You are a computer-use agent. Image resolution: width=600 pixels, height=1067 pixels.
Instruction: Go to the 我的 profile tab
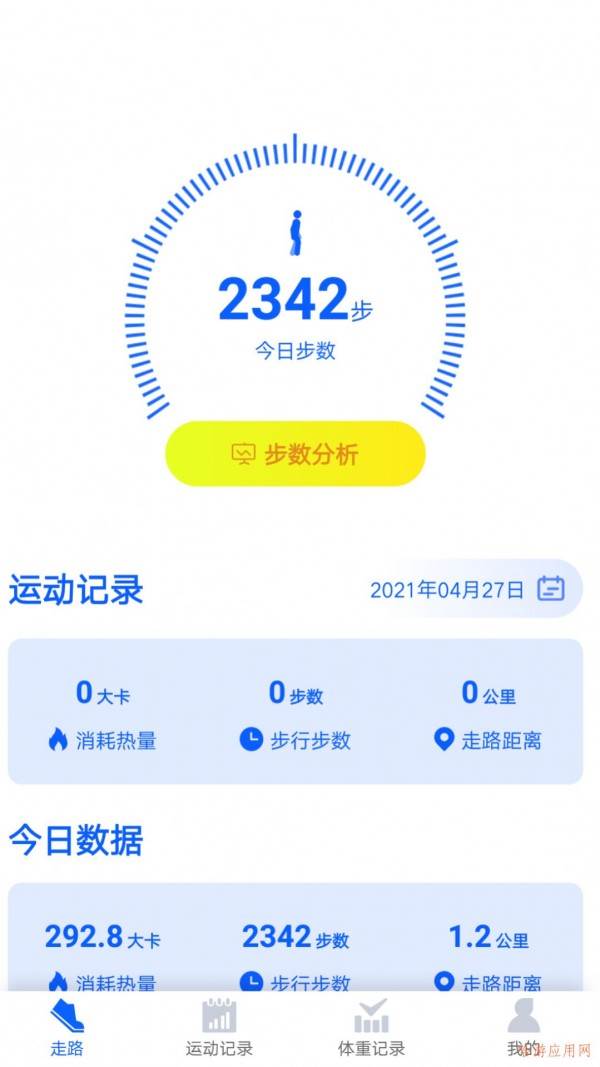tap(523, 1028)
